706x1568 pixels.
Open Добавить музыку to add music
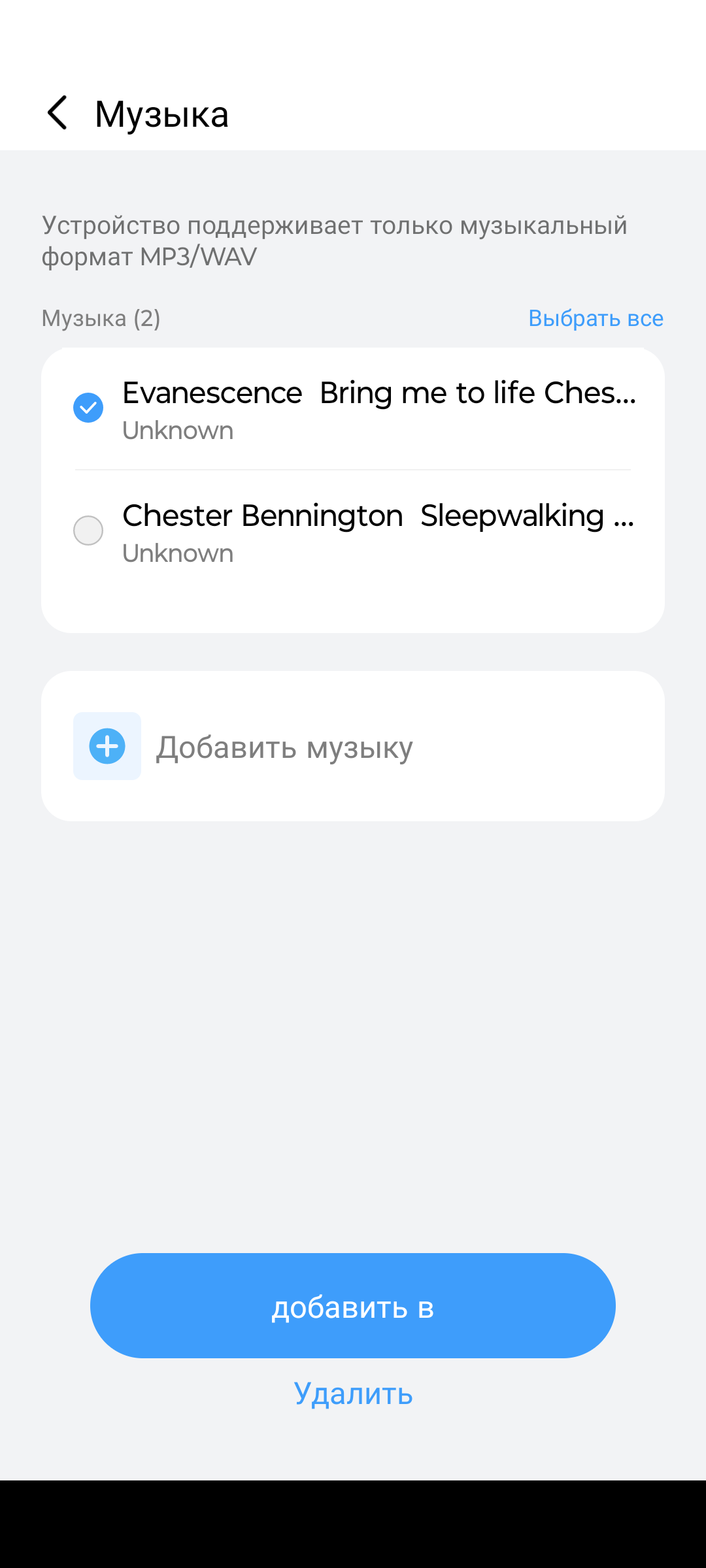(x=353, y=746)
